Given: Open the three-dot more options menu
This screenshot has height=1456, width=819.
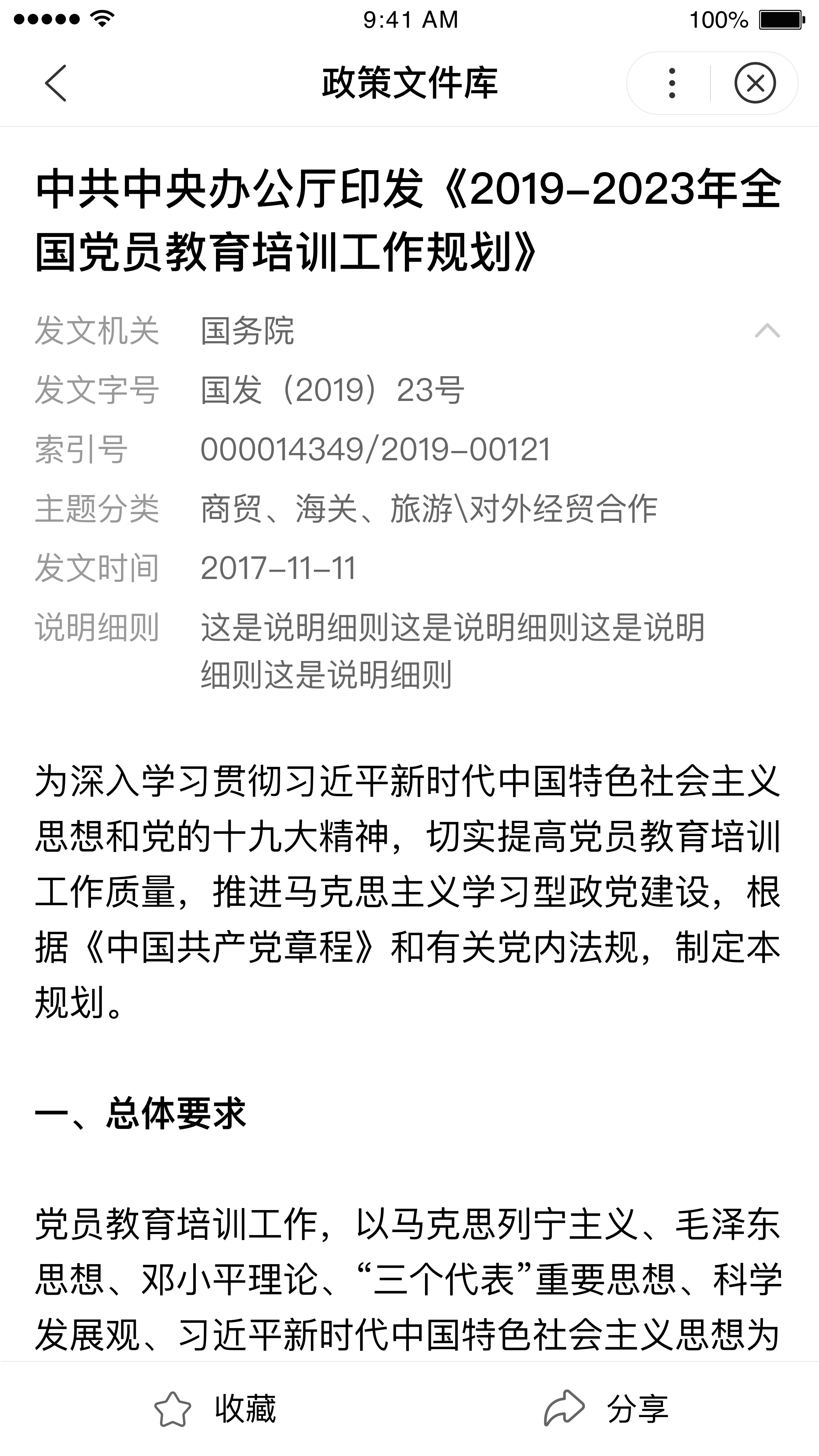Looking at the screenshot, I should pyautogui.click(x=672, y=83).
